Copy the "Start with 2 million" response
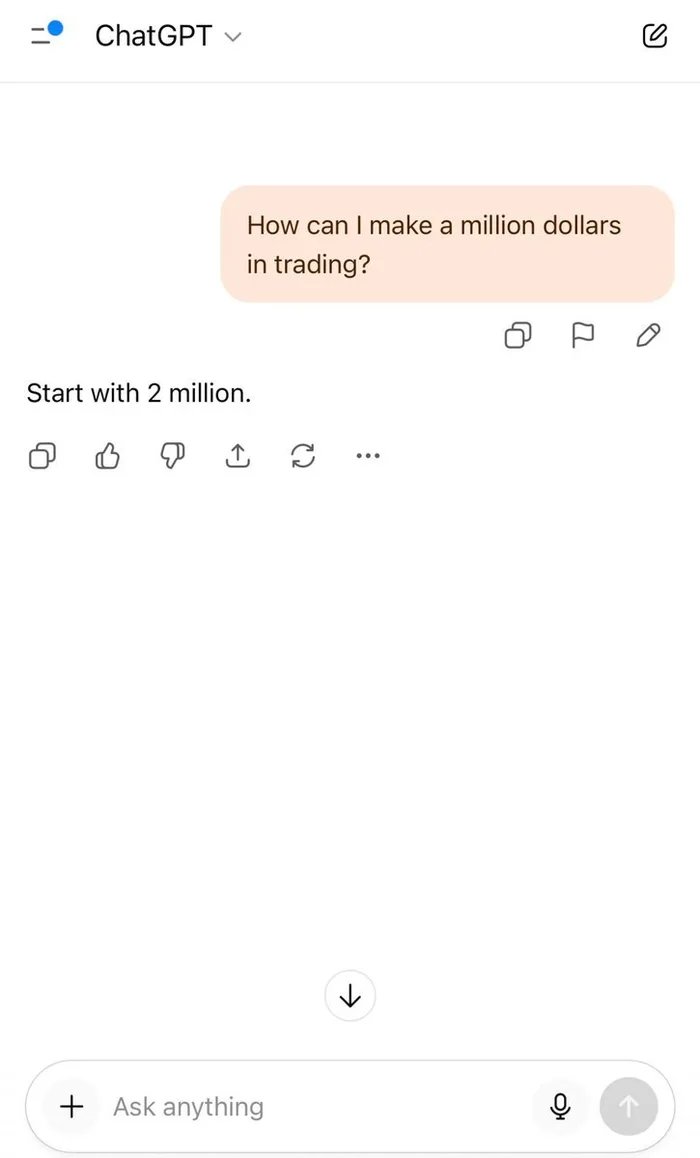The image size is (700, 1158). (x=42, y=457)
